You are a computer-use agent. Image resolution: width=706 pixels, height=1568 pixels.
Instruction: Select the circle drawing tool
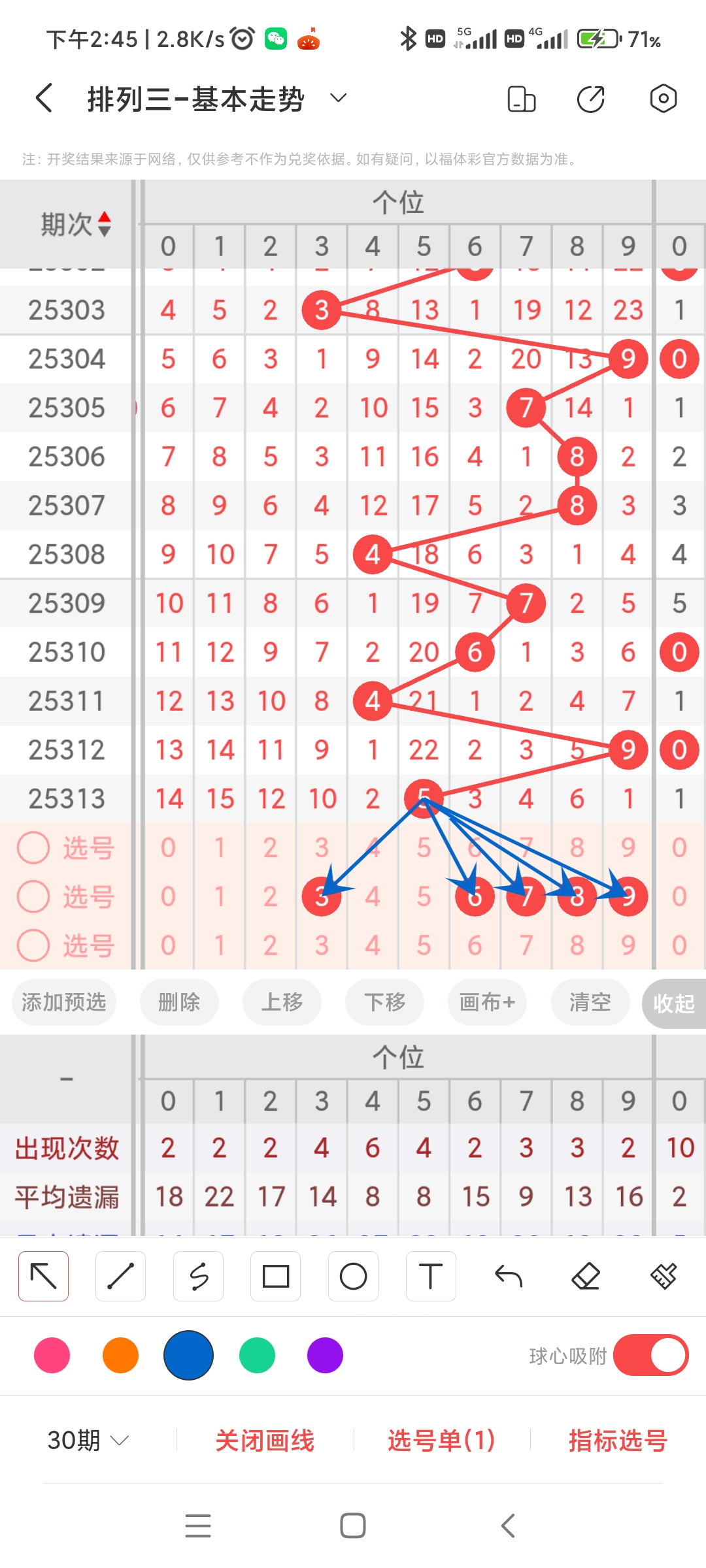[353, 1275]
